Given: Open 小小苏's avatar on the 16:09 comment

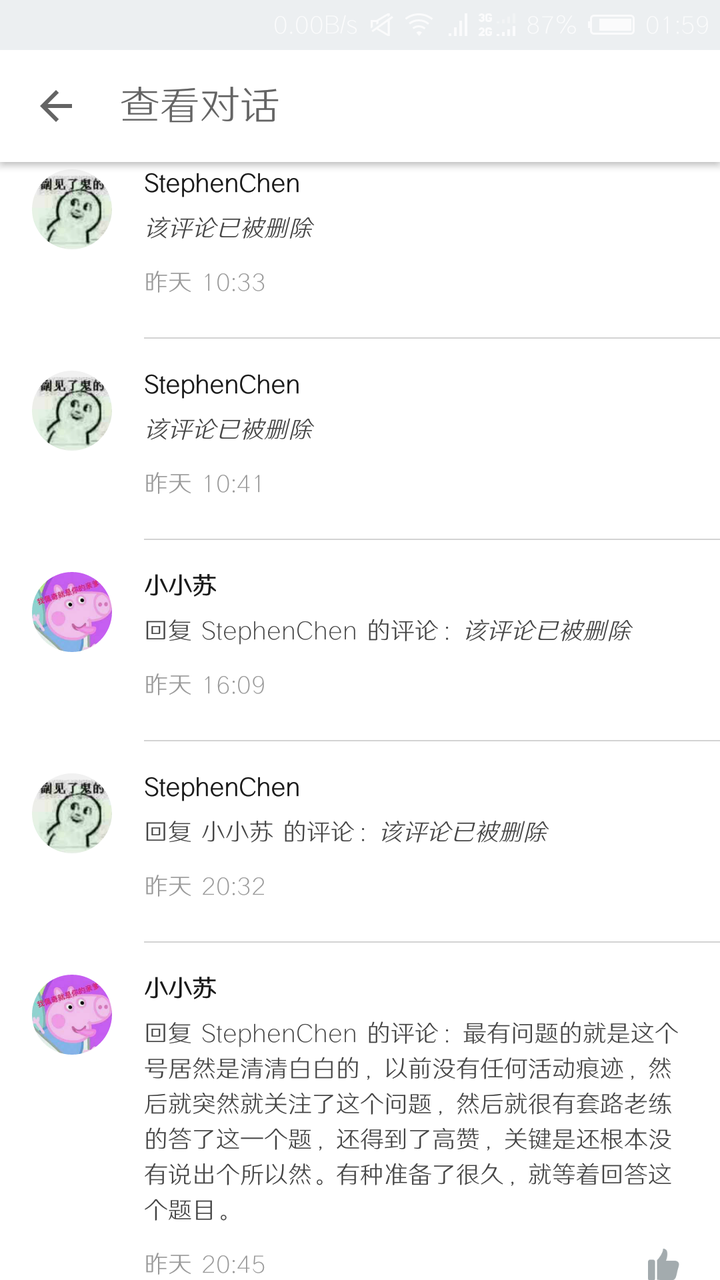Looking at the screenshot, I should pyautogui.click(x=72, y=611).
